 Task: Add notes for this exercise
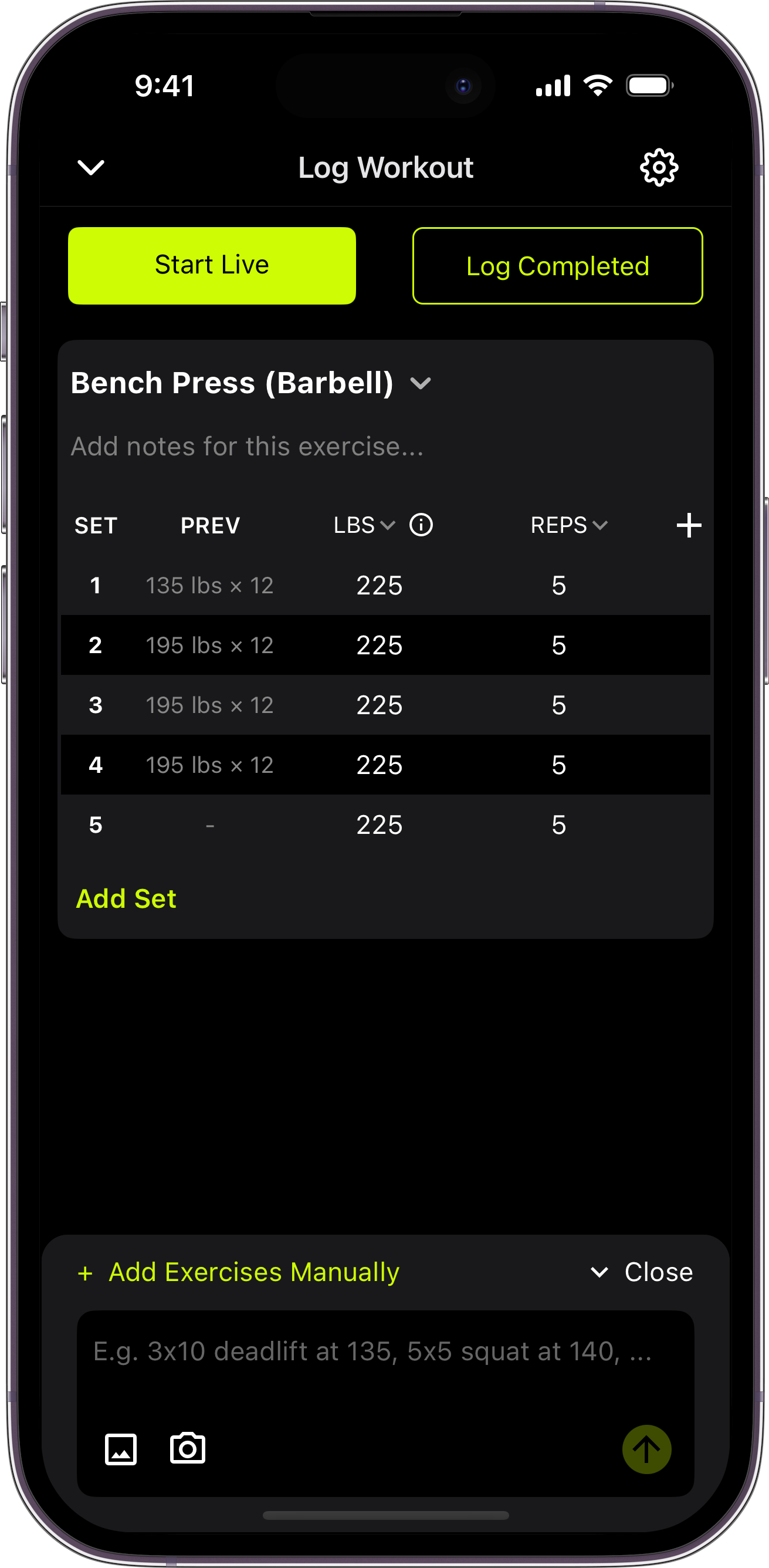pos(247,446)
